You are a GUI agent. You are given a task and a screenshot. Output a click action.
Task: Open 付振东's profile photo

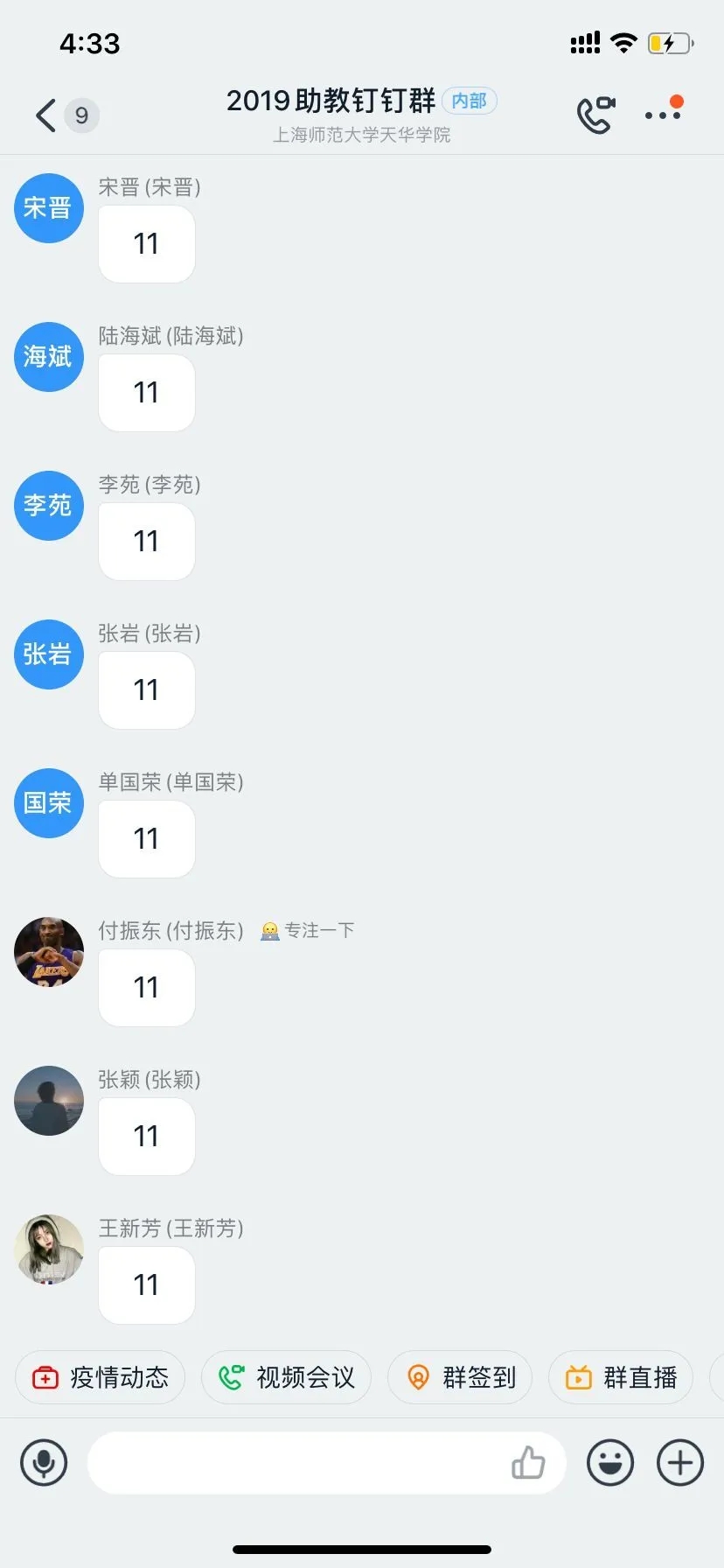pyautogui.click(x=49, y=952)
